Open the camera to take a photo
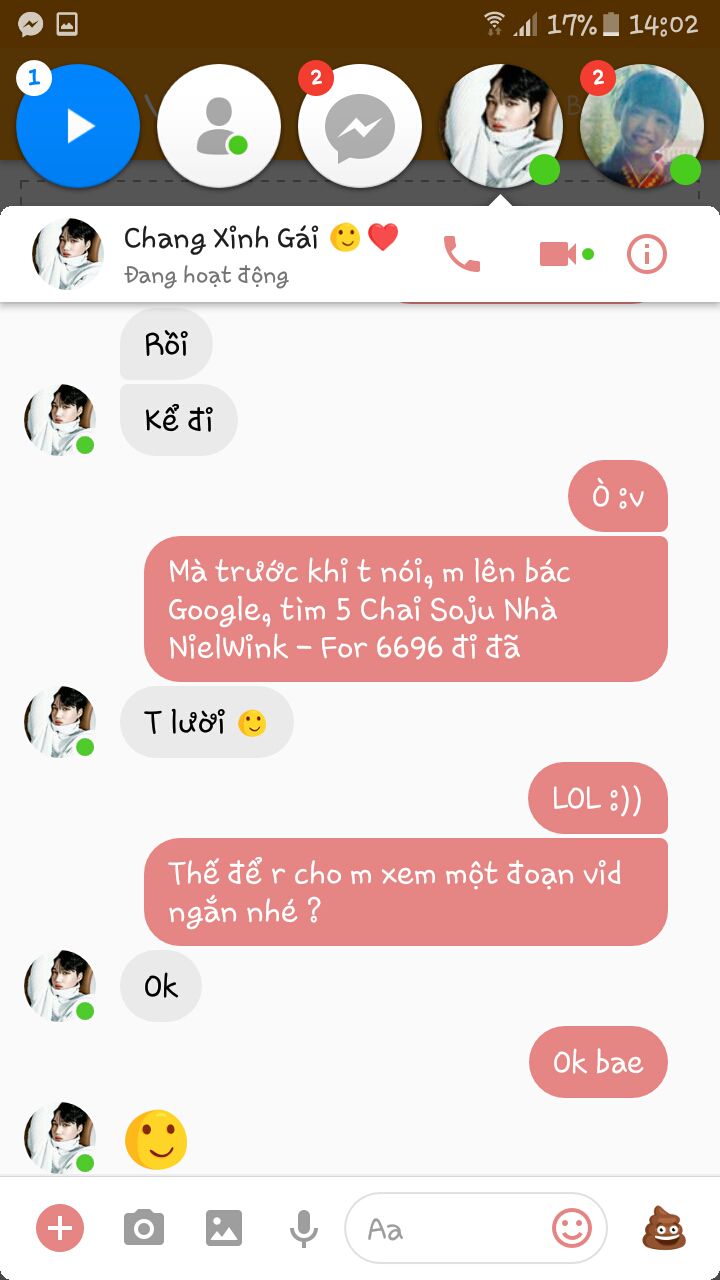This screenshot has height=1280, width=720. (144, 1227)
